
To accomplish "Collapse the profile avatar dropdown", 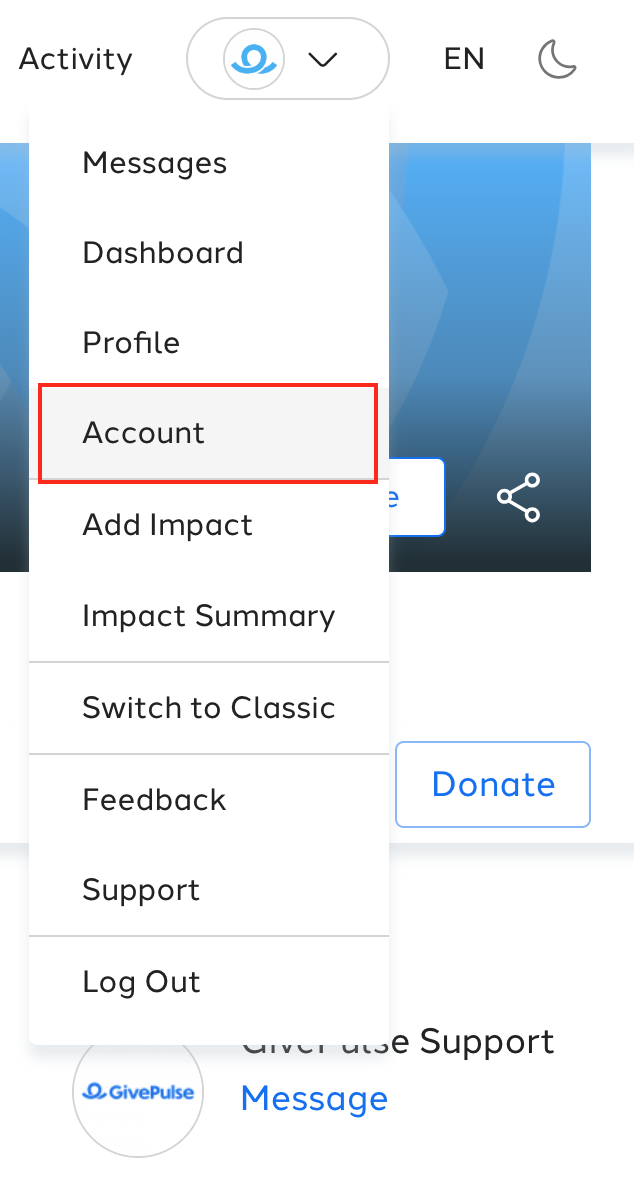I will [288, 59].
